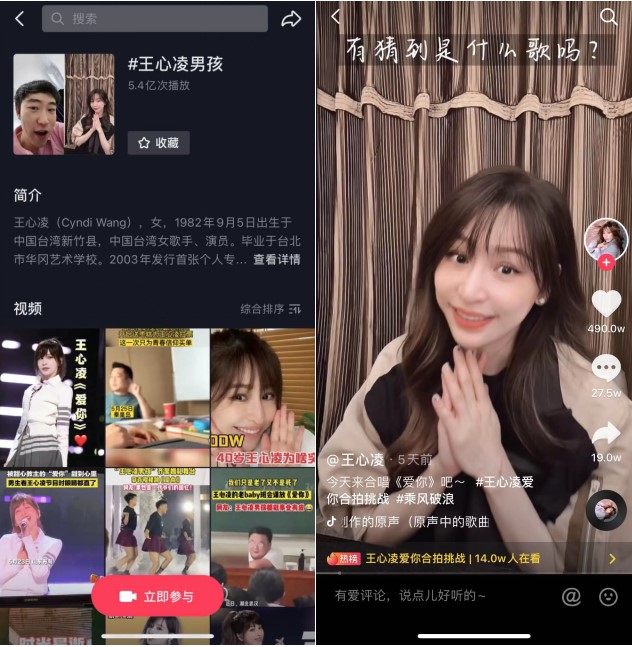This screenshot has width=632, height=647.
Task: Open the 热搜 王心凌爱你合拍挑战 banner
Action: click(x=472, y=559)
